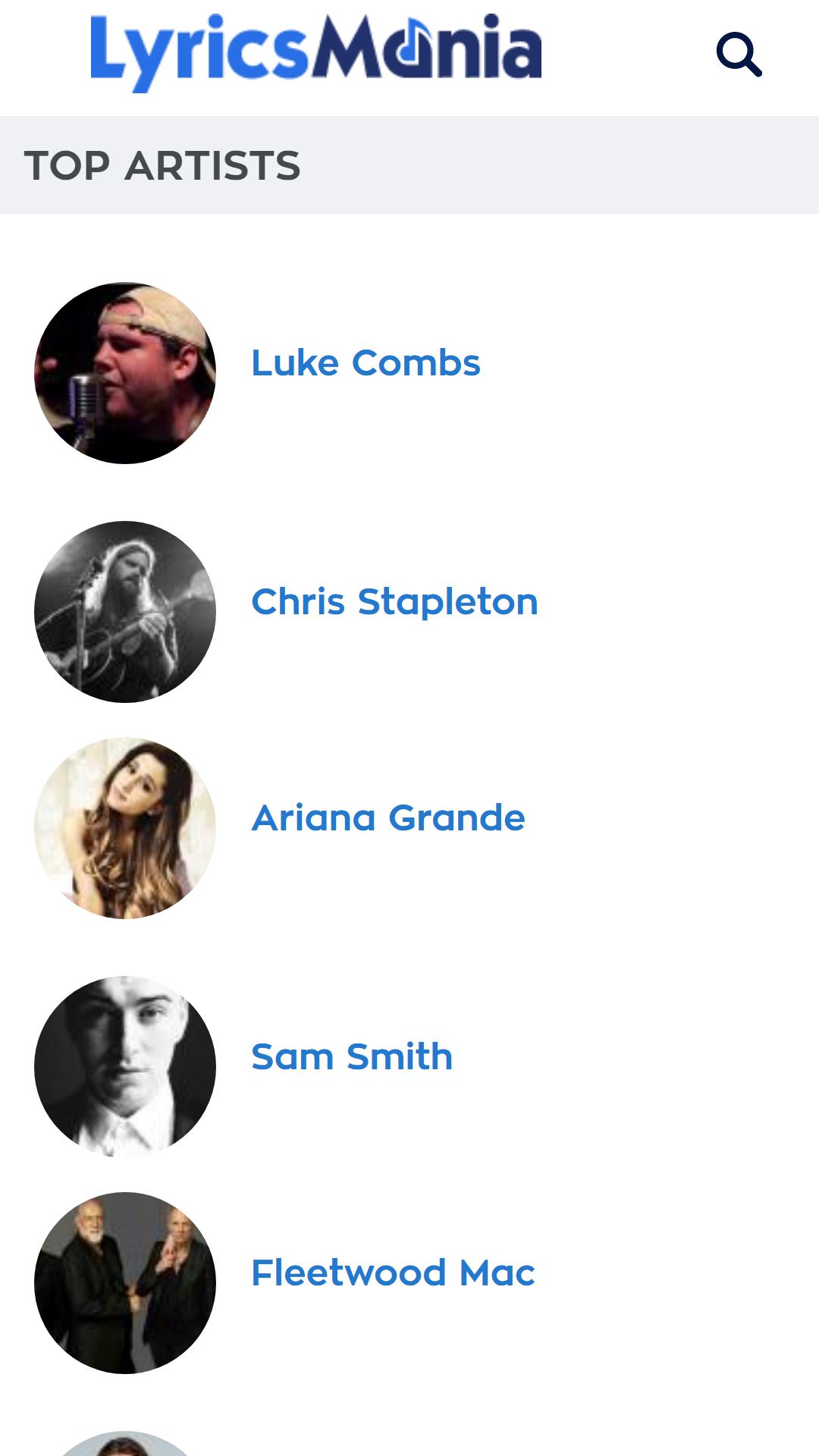819x1456 pixels.
Task: View Sam Smith lyrics page
Action: 352,1056
